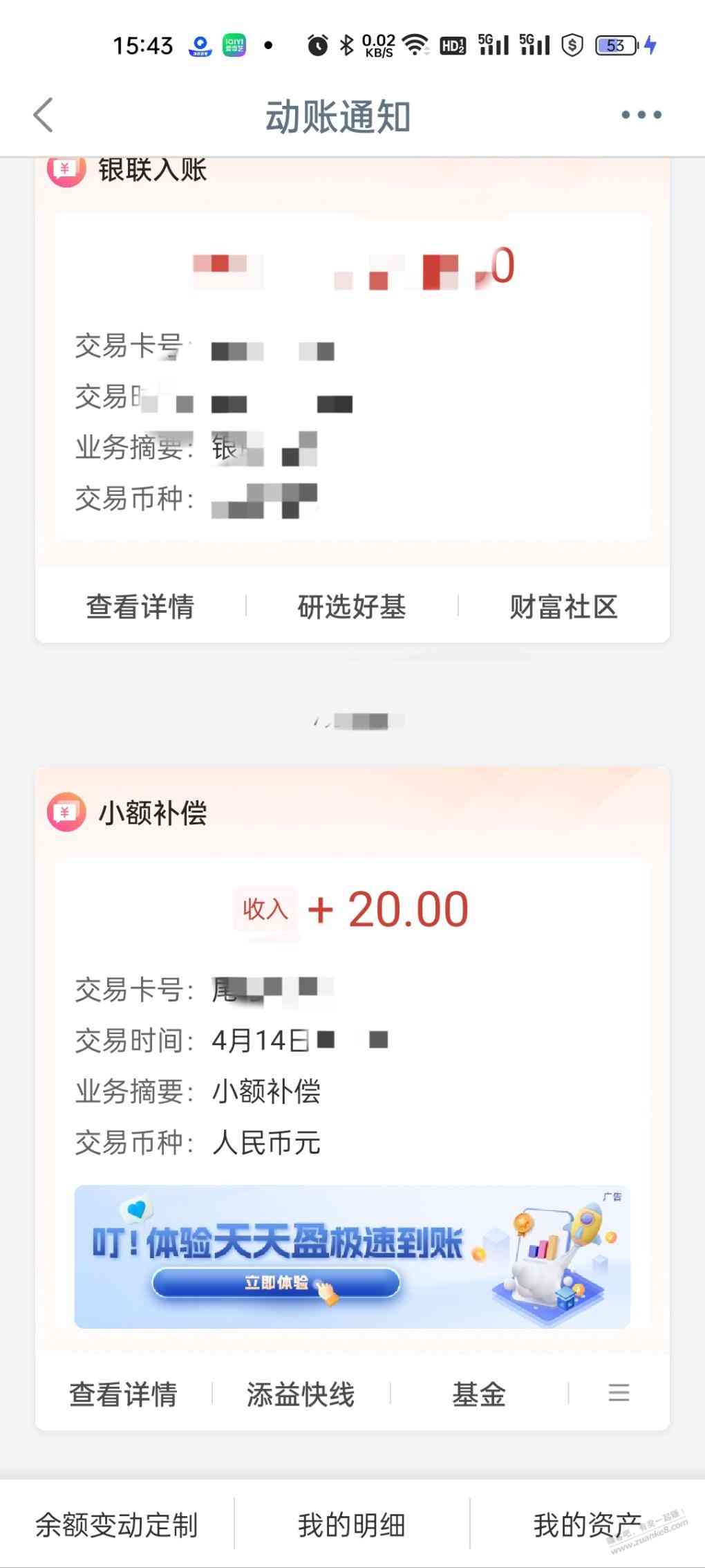Tap 查看详情 under 银联入账 card

click(140, 607)
